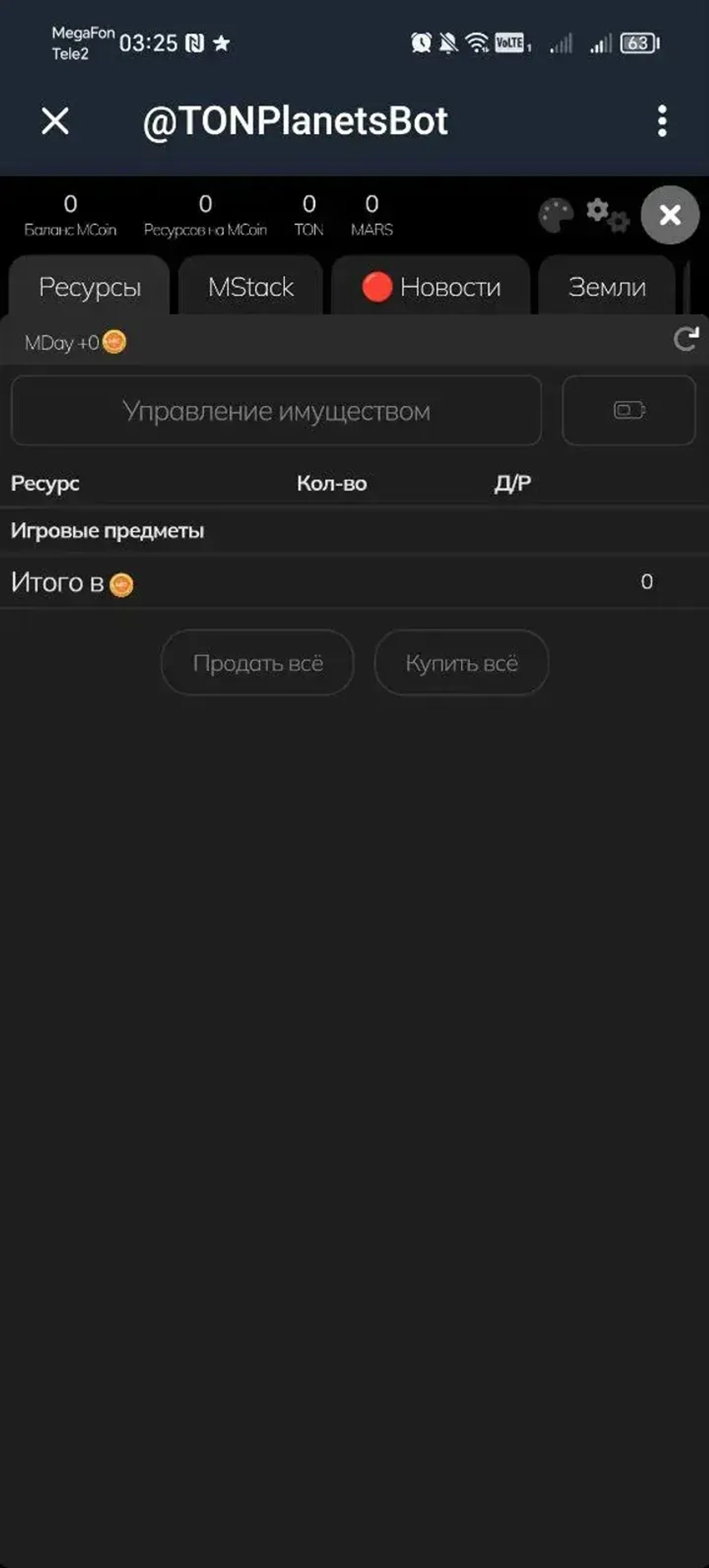Image resolution: width=709 pixels, height=1568 pixels.
Task: Sort resources by the Д/Р column
Action: click(511, 484)
